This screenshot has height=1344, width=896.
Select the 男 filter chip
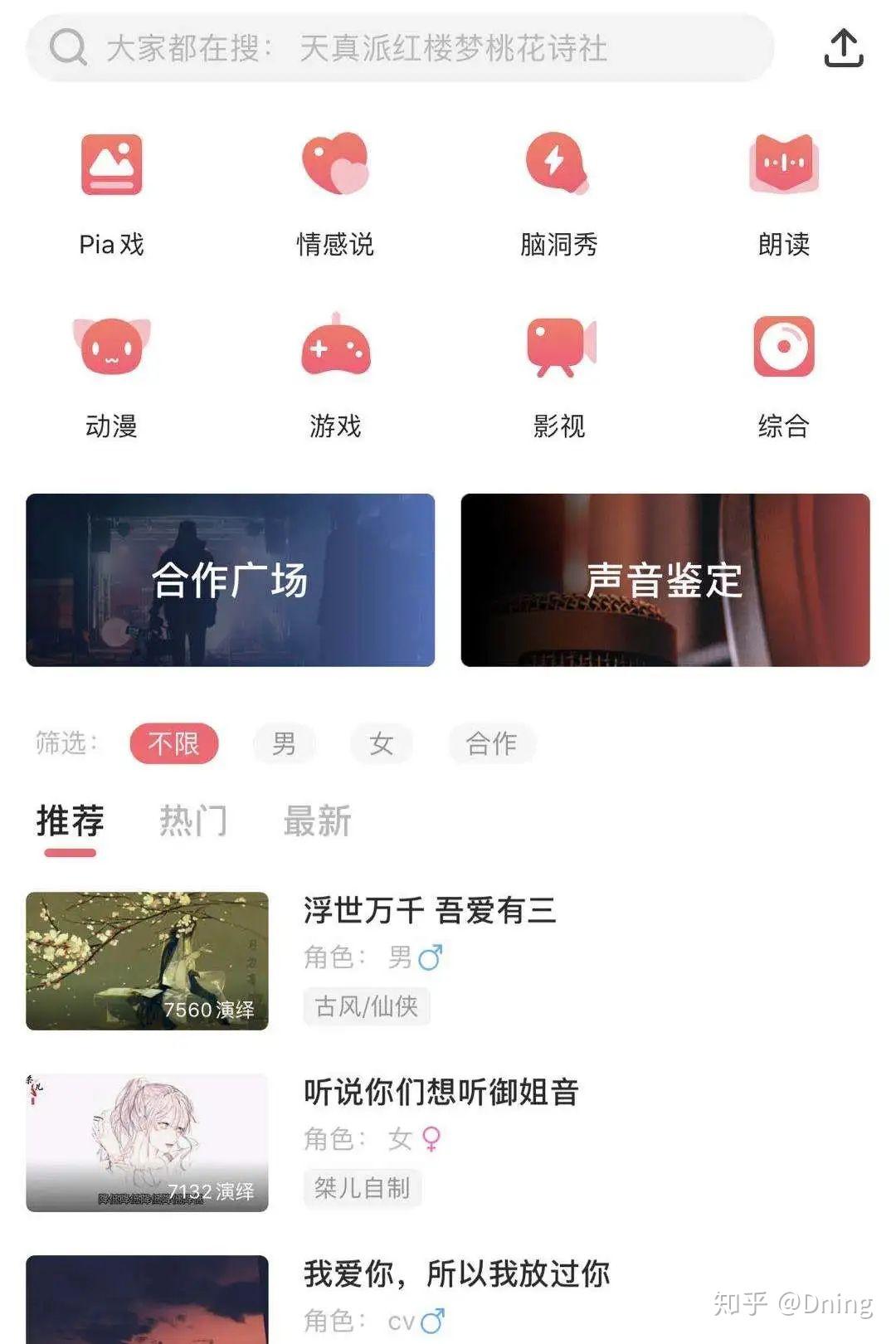tap(285, 744)
